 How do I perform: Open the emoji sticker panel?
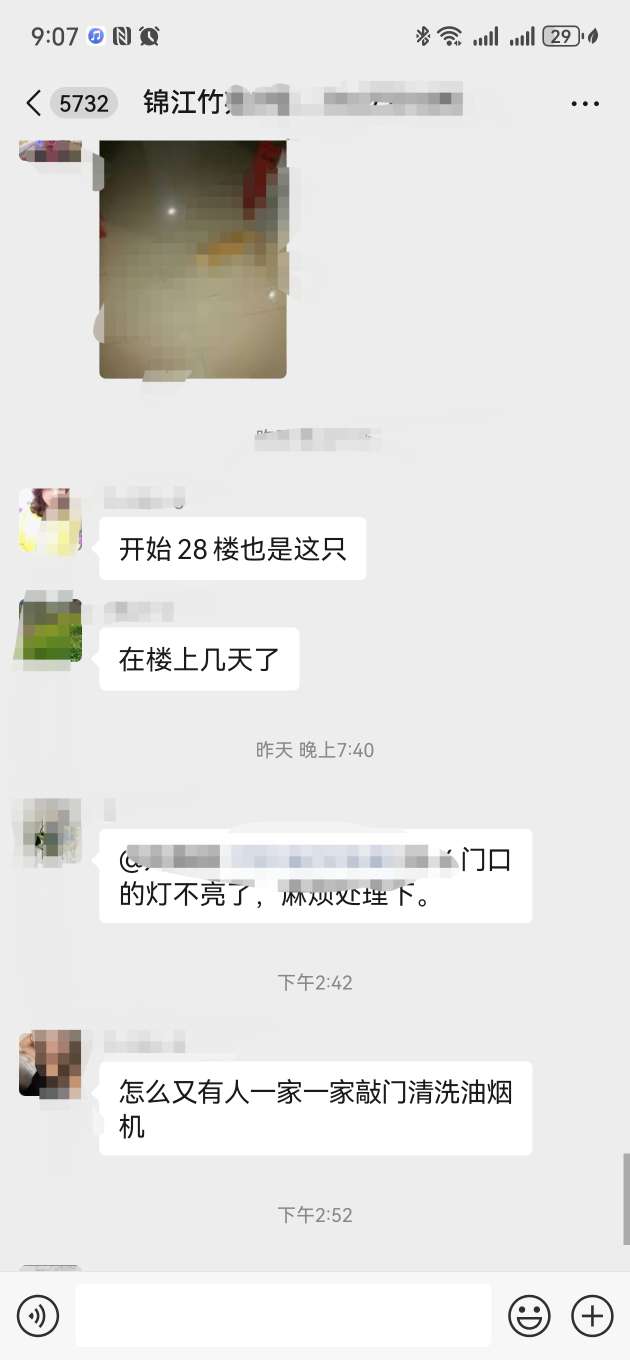click(x=529, y=1315)
